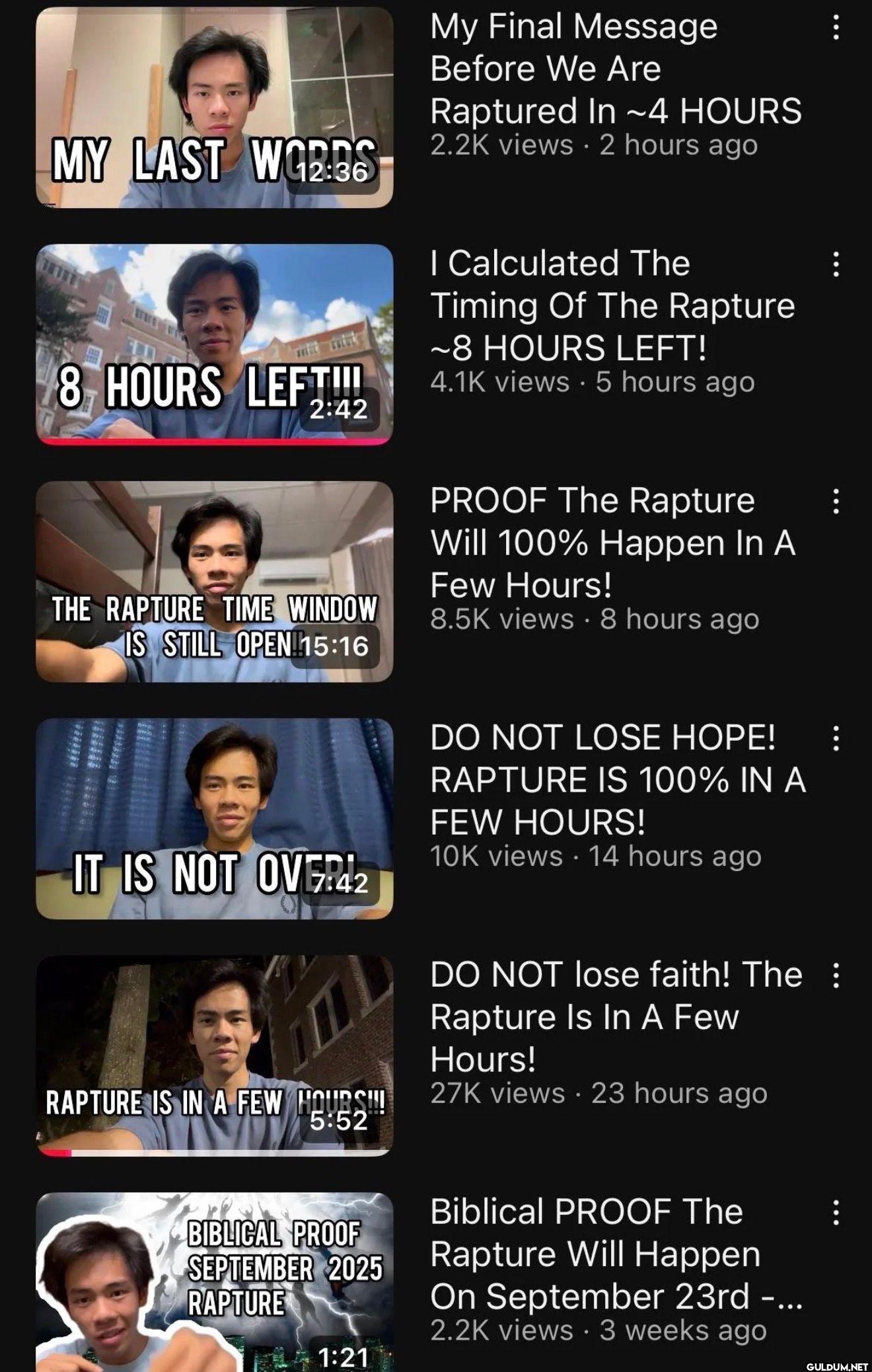Open the 'Biblical Proof September 2025' thumbnail
Viewport: 872px width, 1372px height.
214,1282
